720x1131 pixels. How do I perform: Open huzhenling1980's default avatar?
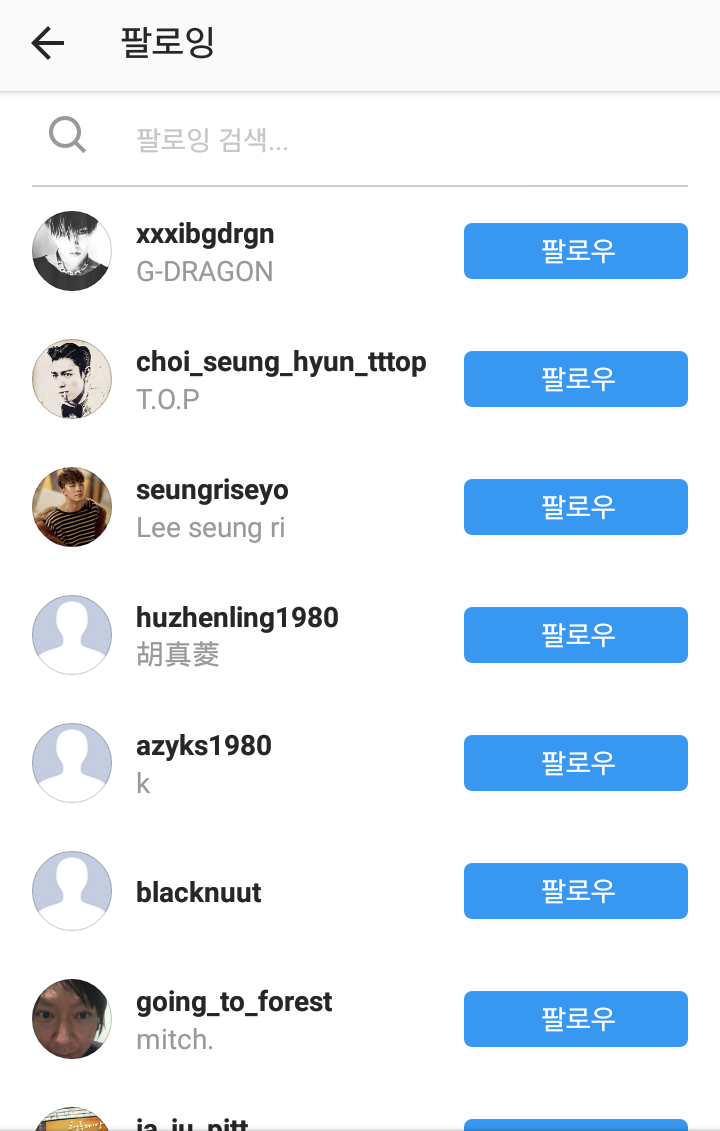72,635
